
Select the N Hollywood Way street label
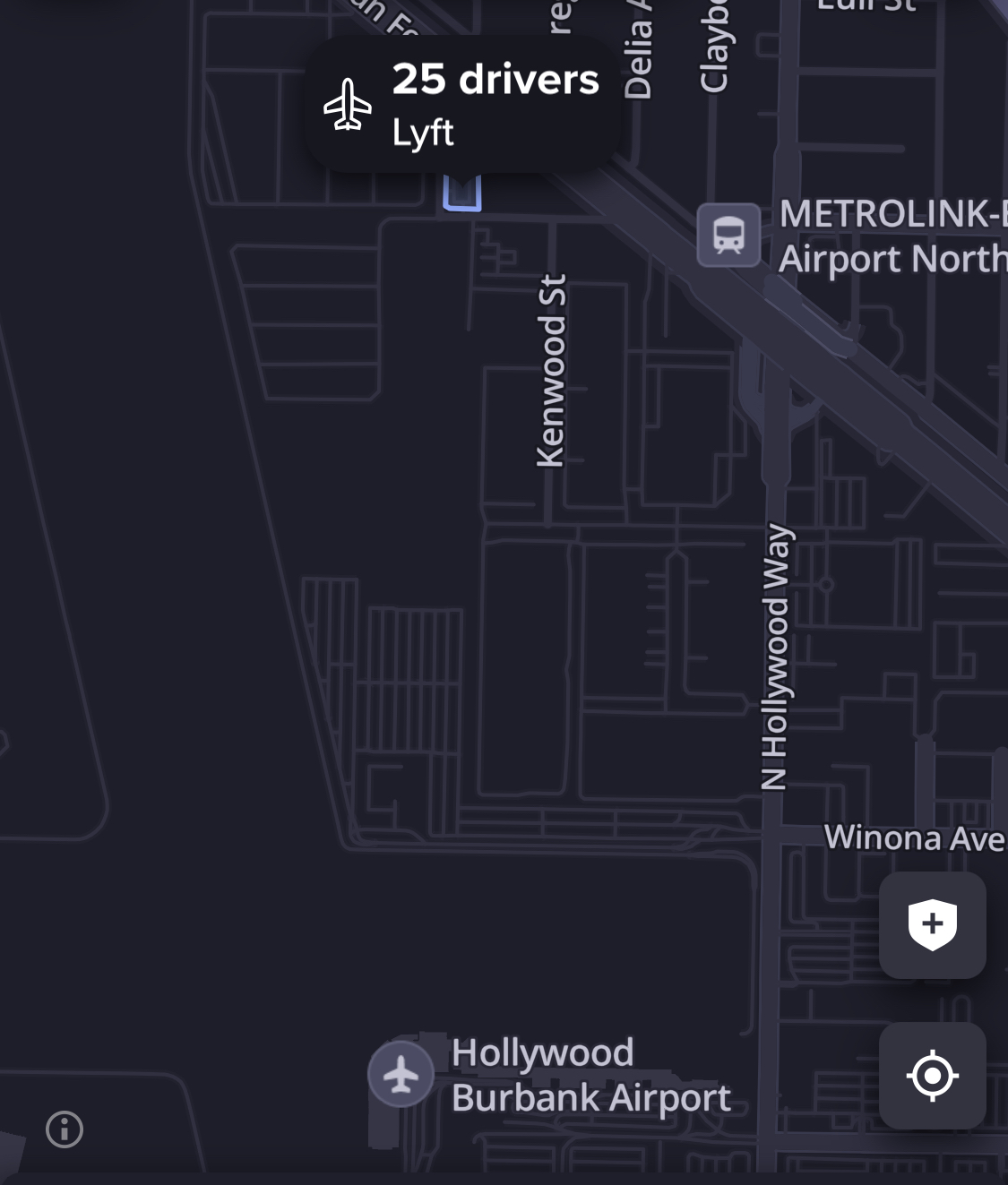(x=776, y=657)
